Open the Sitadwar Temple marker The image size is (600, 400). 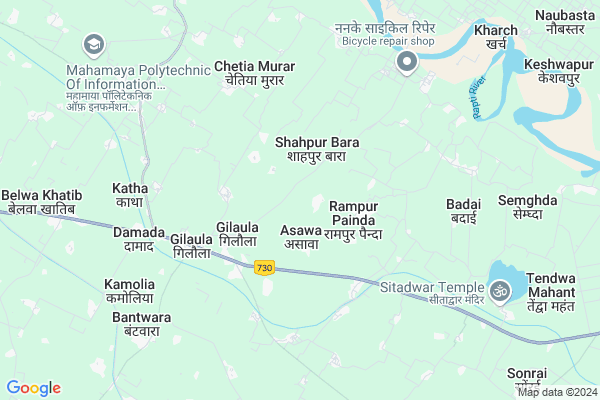[502, 291]
